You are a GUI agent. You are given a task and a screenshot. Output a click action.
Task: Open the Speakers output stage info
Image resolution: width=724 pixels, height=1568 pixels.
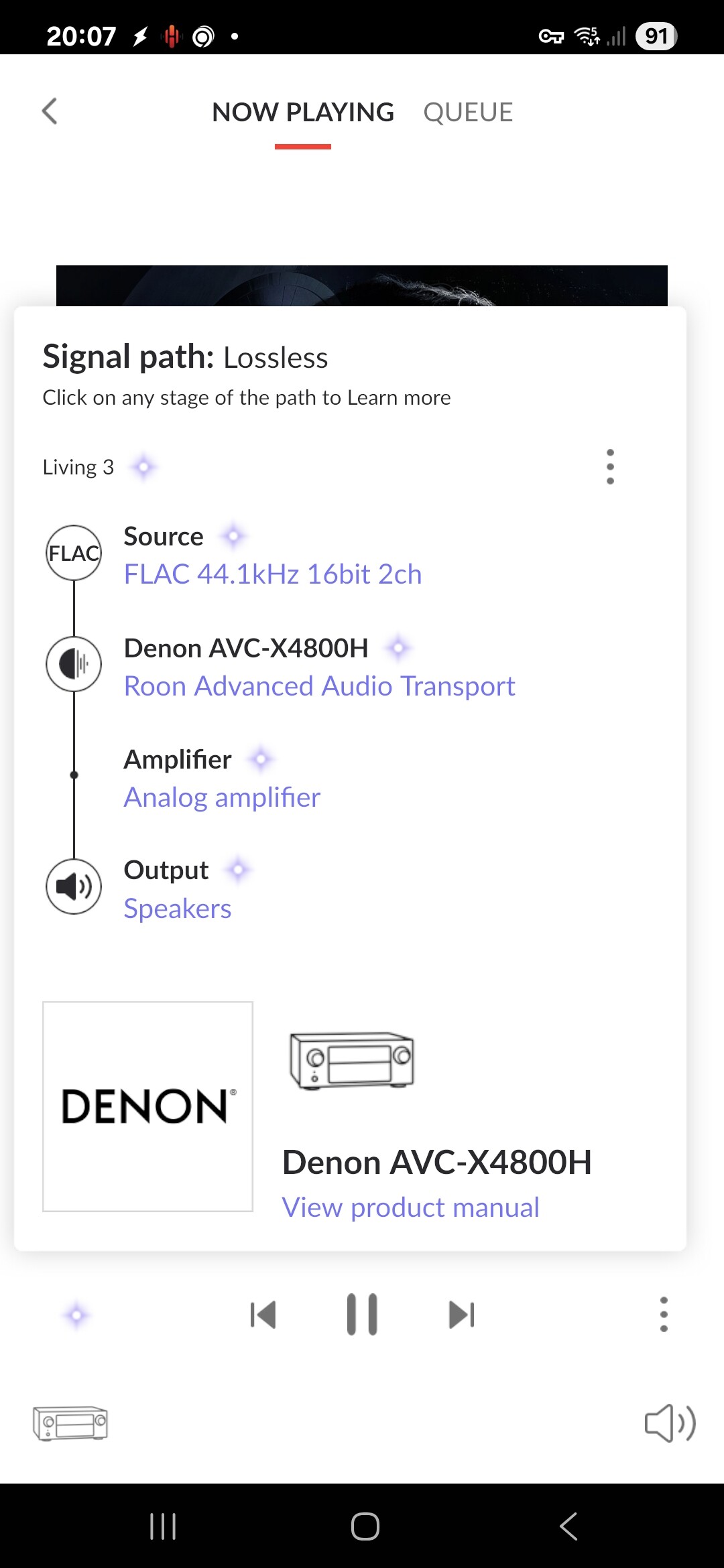coord(178,909)
